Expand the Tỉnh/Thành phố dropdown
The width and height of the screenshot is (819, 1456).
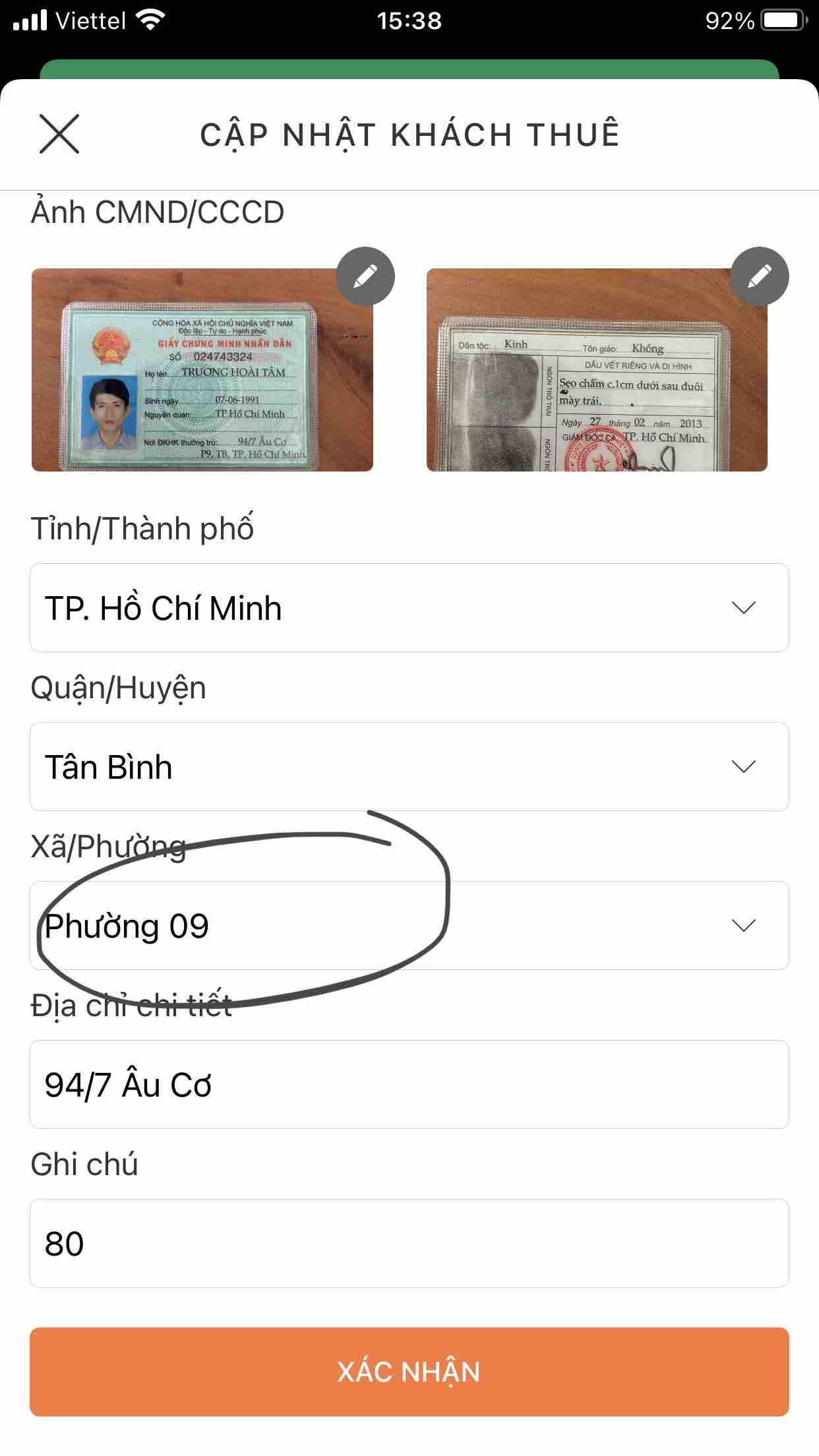click(x=409, y=607)
